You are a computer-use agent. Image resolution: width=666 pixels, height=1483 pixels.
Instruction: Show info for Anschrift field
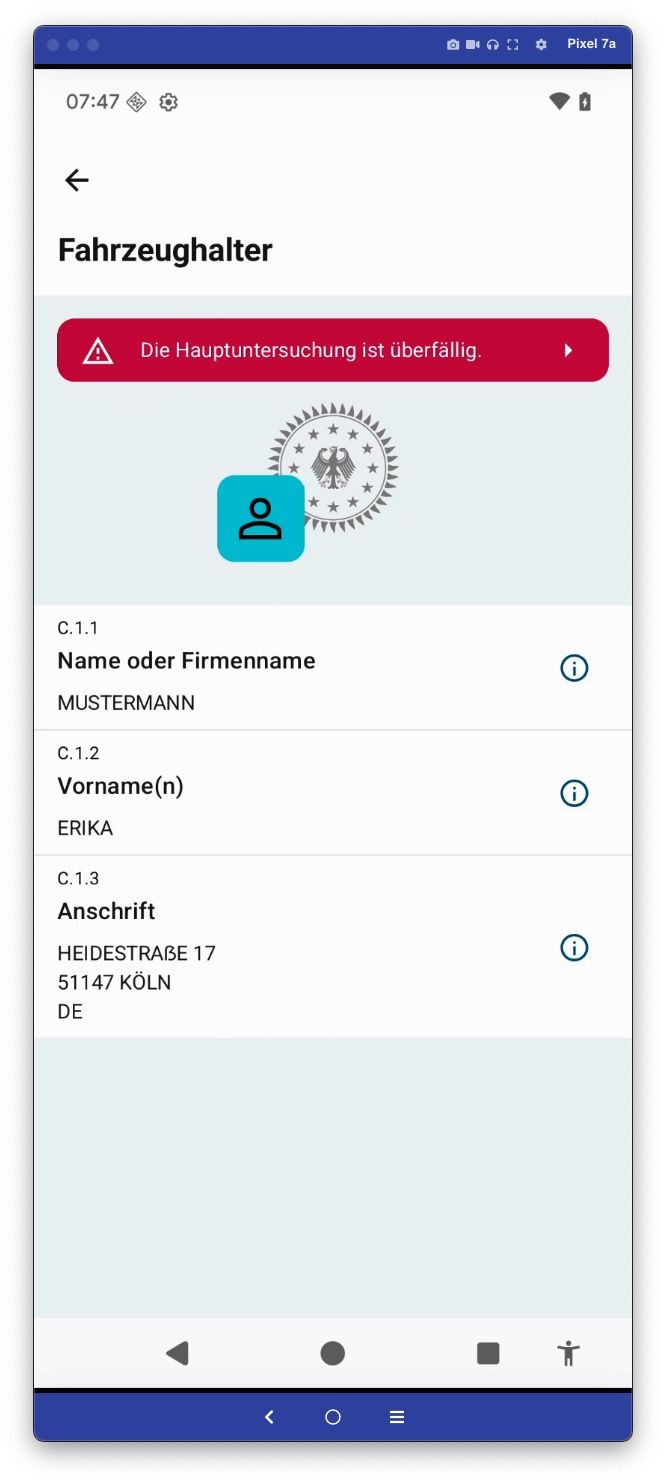pos(574,947)
